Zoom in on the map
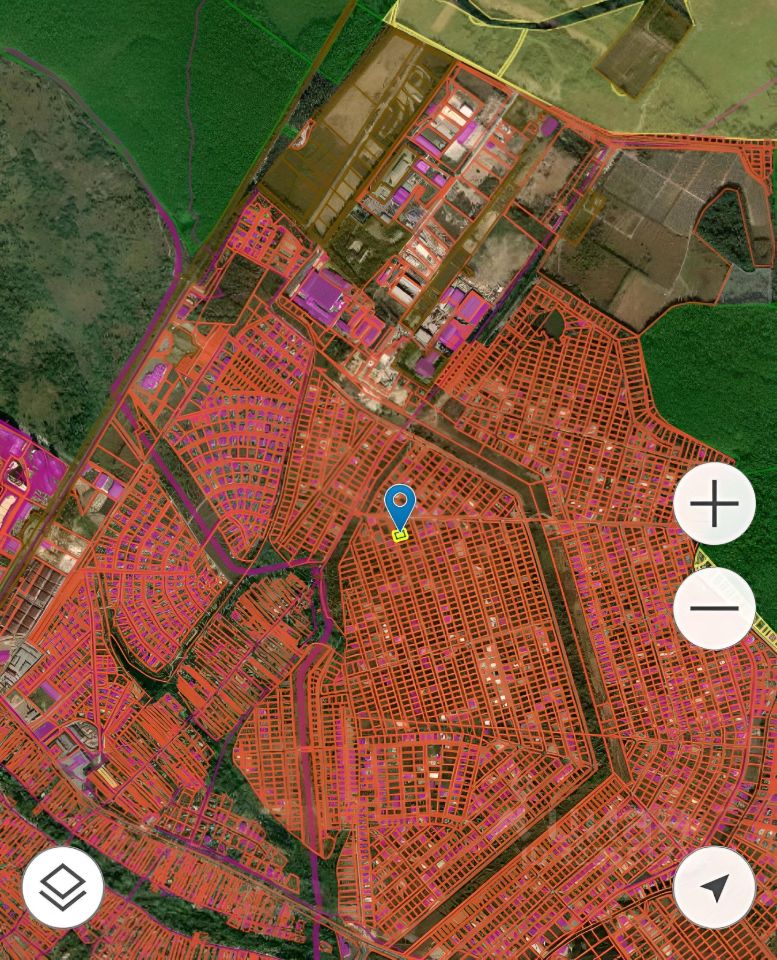Image resolution: width=777 pixels, height=960 pixels. coord(714,505)
